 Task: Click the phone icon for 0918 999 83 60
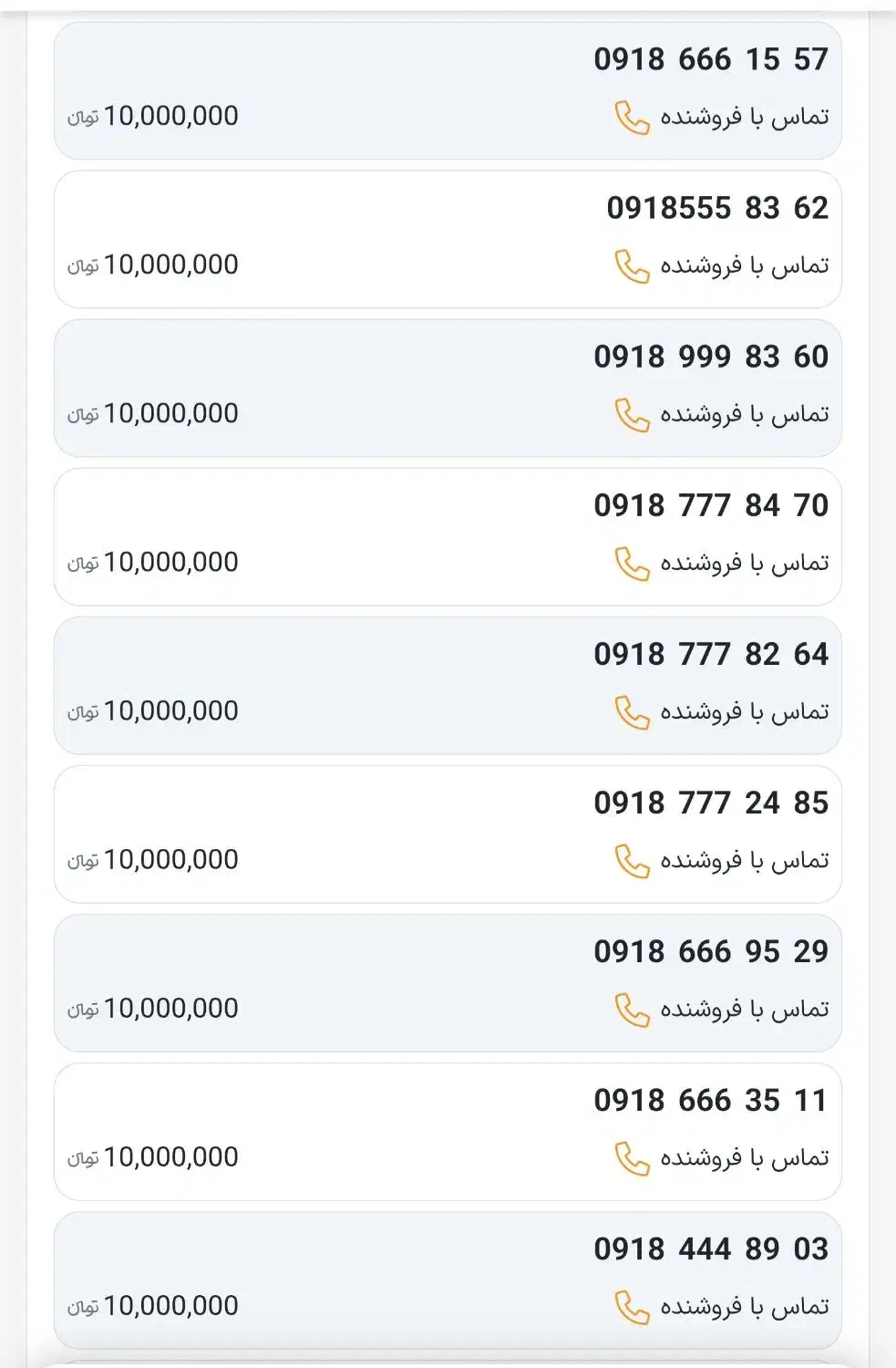pos(631,413)
